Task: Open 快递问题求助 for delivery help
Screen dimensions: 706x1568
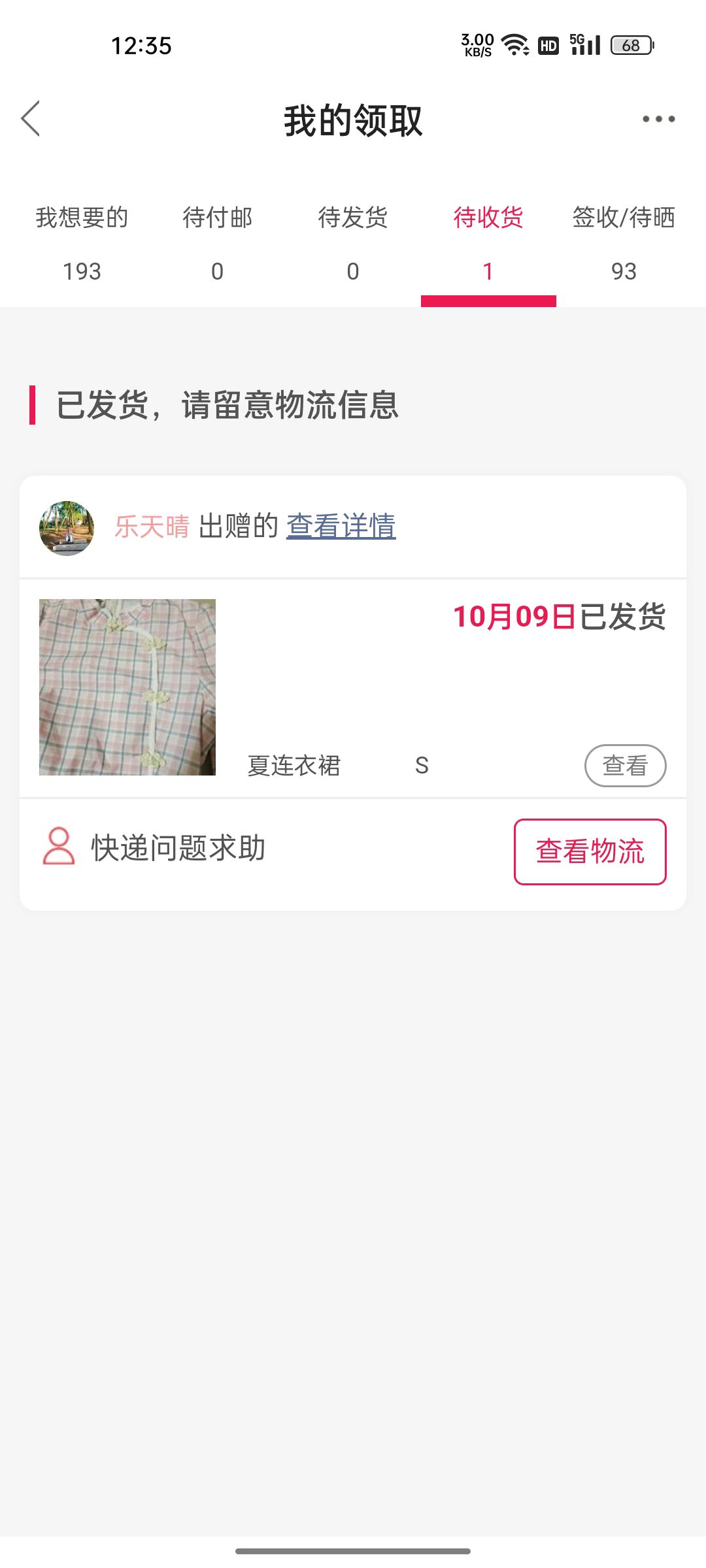Action: 154,848
